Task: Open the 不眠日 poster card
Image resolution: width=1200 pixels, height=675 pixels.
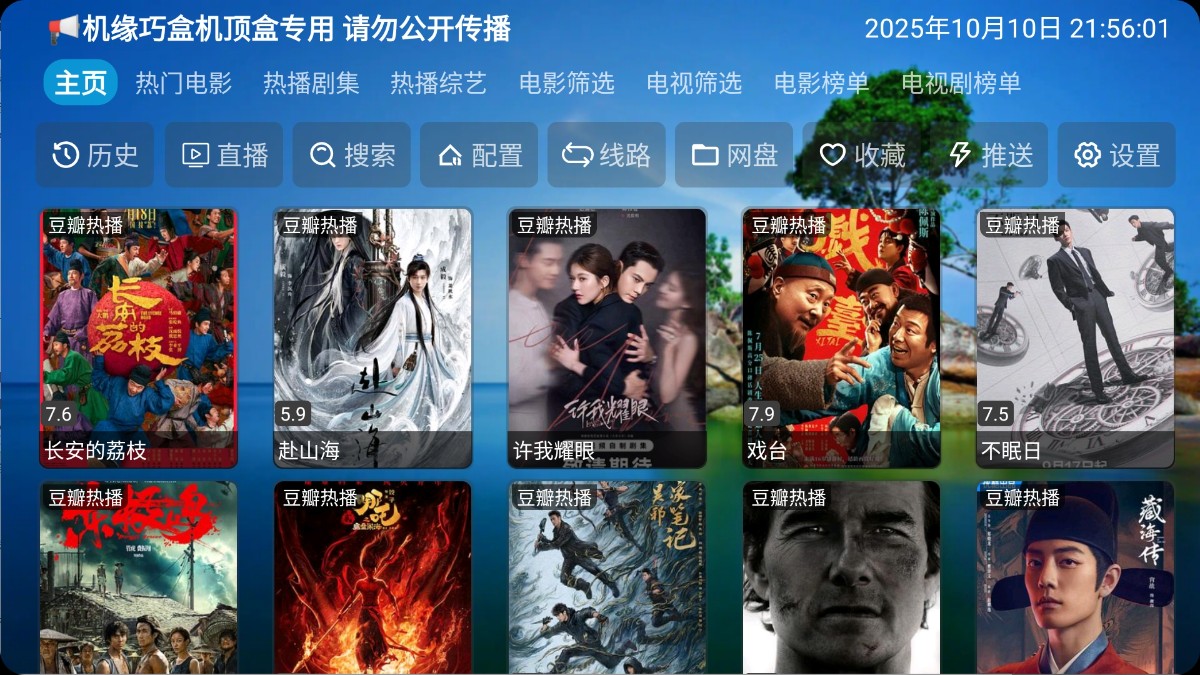Action: [1075, 337]
